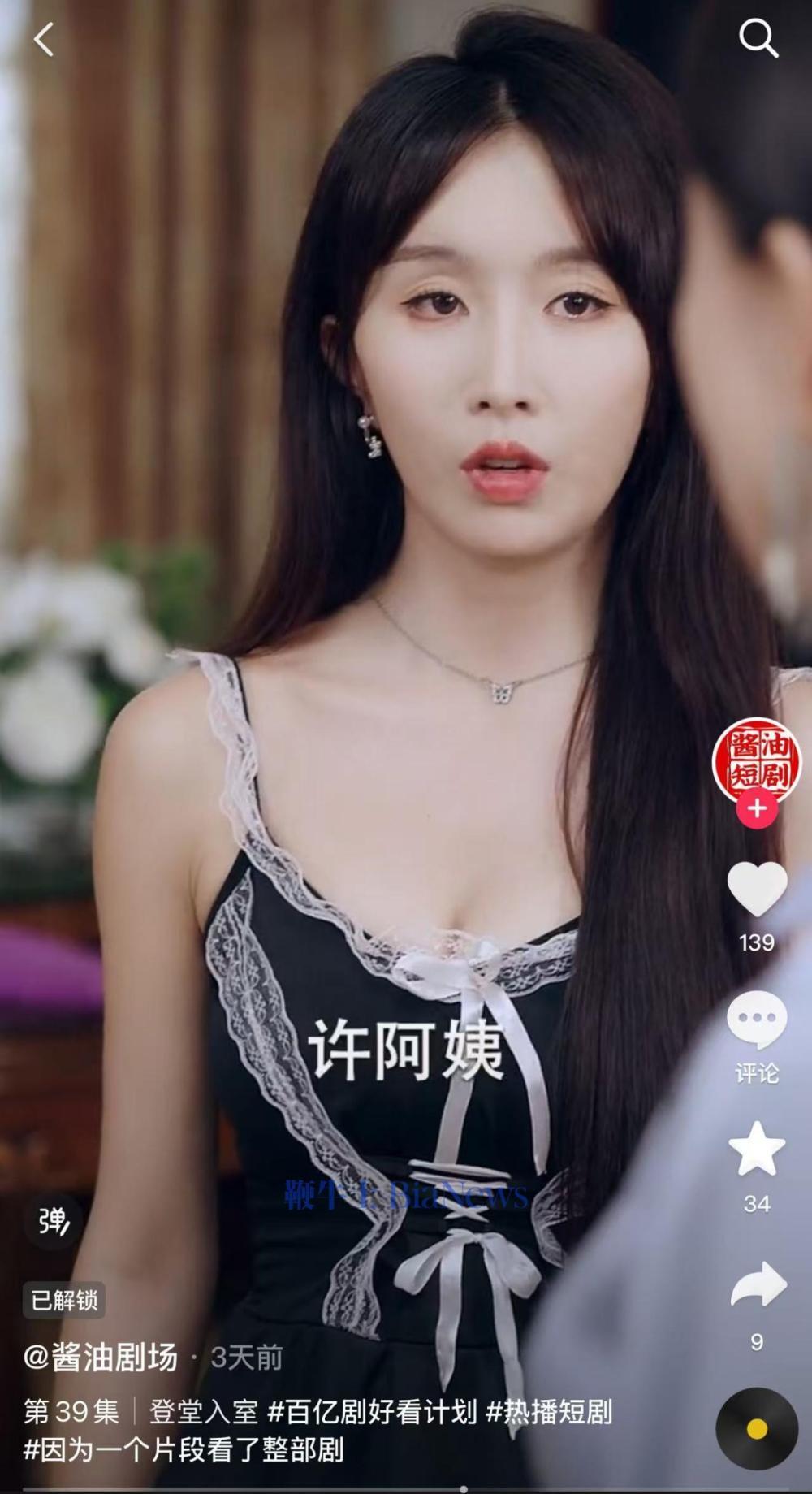Open the spinning music disc
Viewport: 812px width, 1494px height.
pyautogui.click(x=756, y=1429)
